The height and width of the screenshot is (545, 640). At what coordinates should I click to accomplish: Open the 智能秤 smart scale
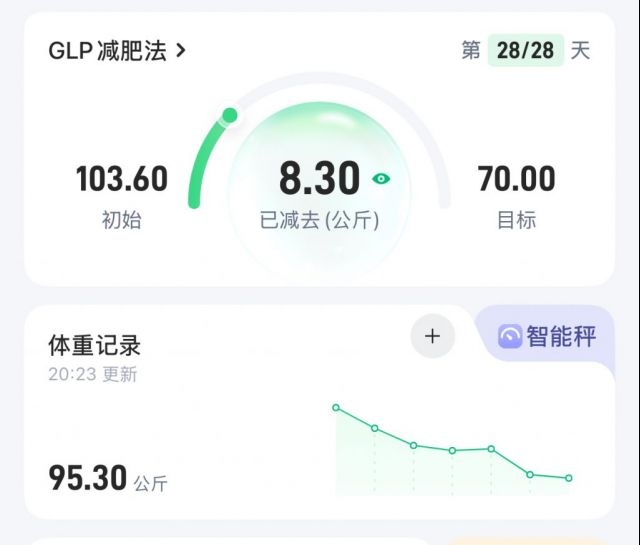[547, 337]
